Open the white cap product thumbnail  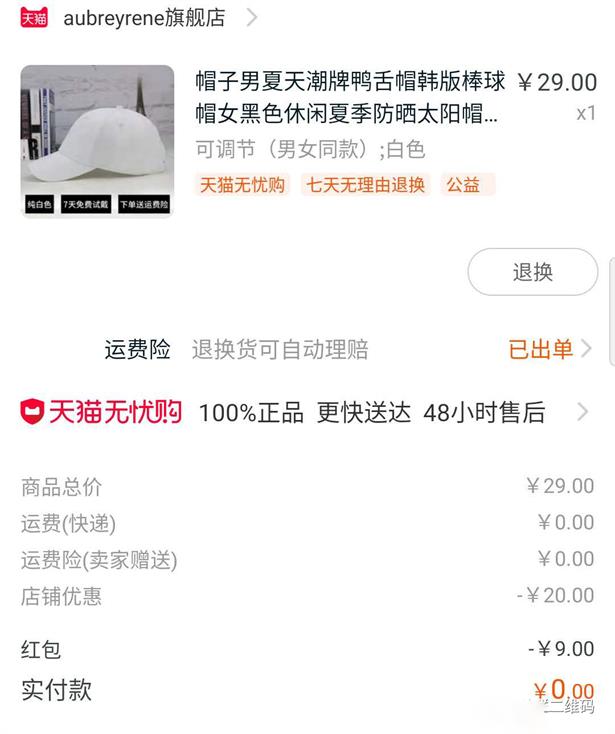point(97,141)
